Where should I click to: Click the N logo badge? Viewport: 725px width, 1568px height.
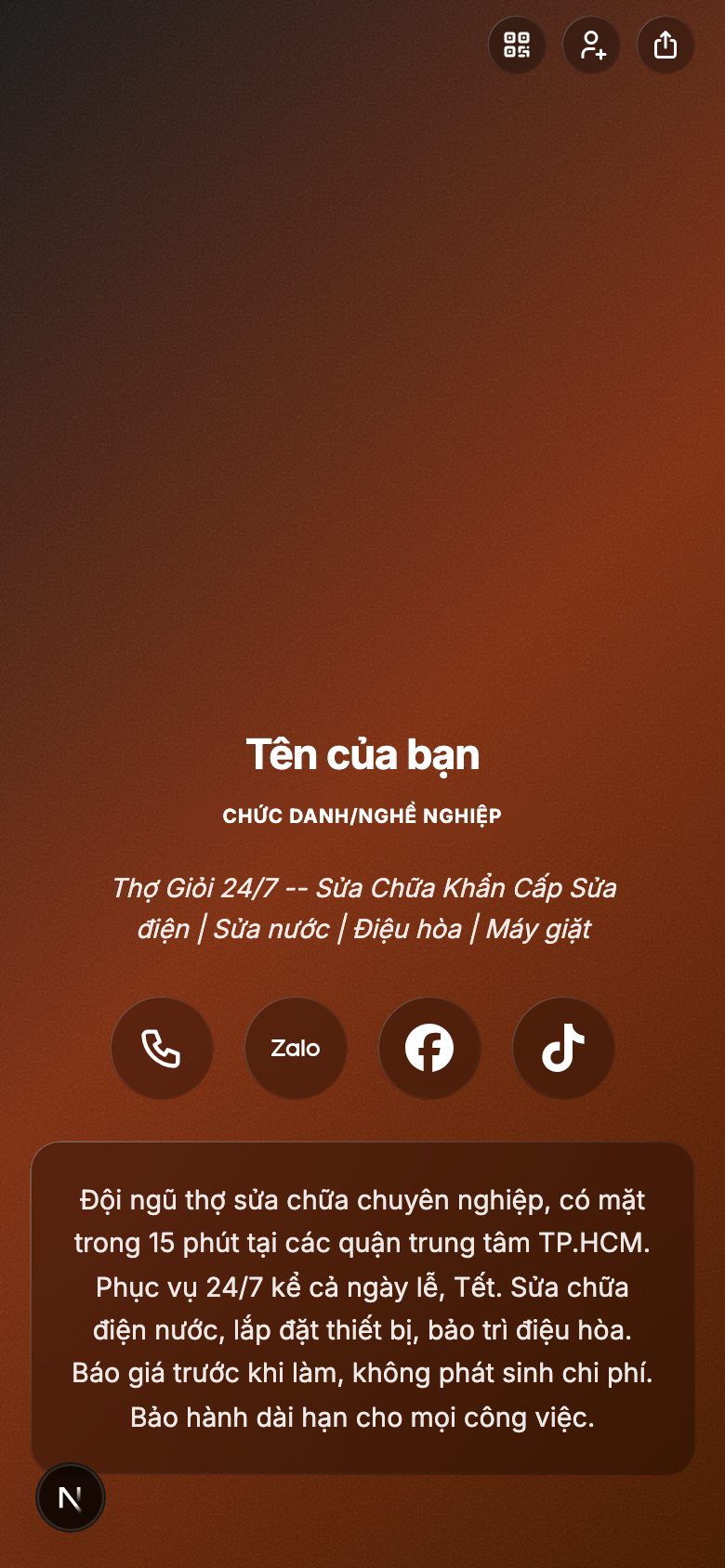pyautogui.click(x=71, y=1497)
